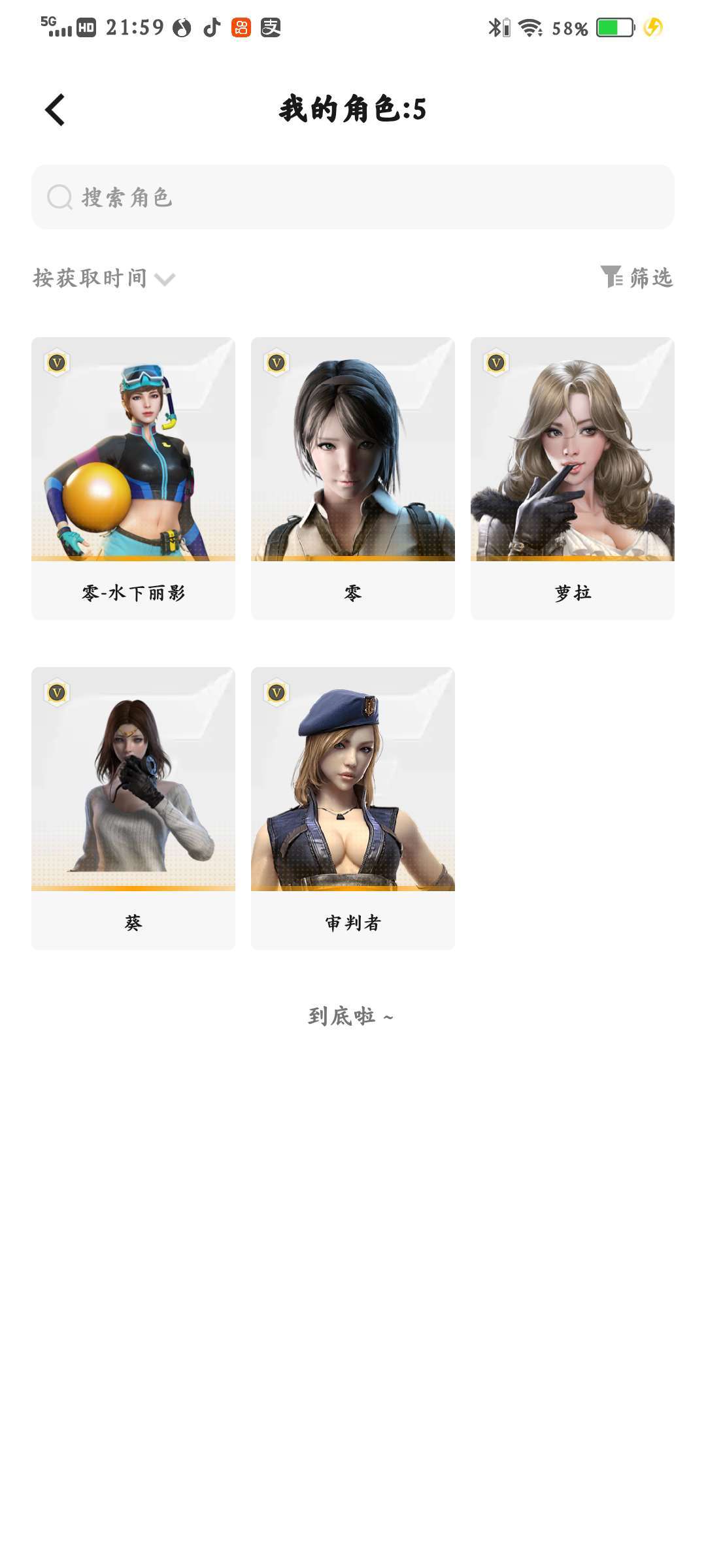Tap the filter funnel icon beside 筛选
This screenshot has height=1568, width=706.
coord(613,277)
